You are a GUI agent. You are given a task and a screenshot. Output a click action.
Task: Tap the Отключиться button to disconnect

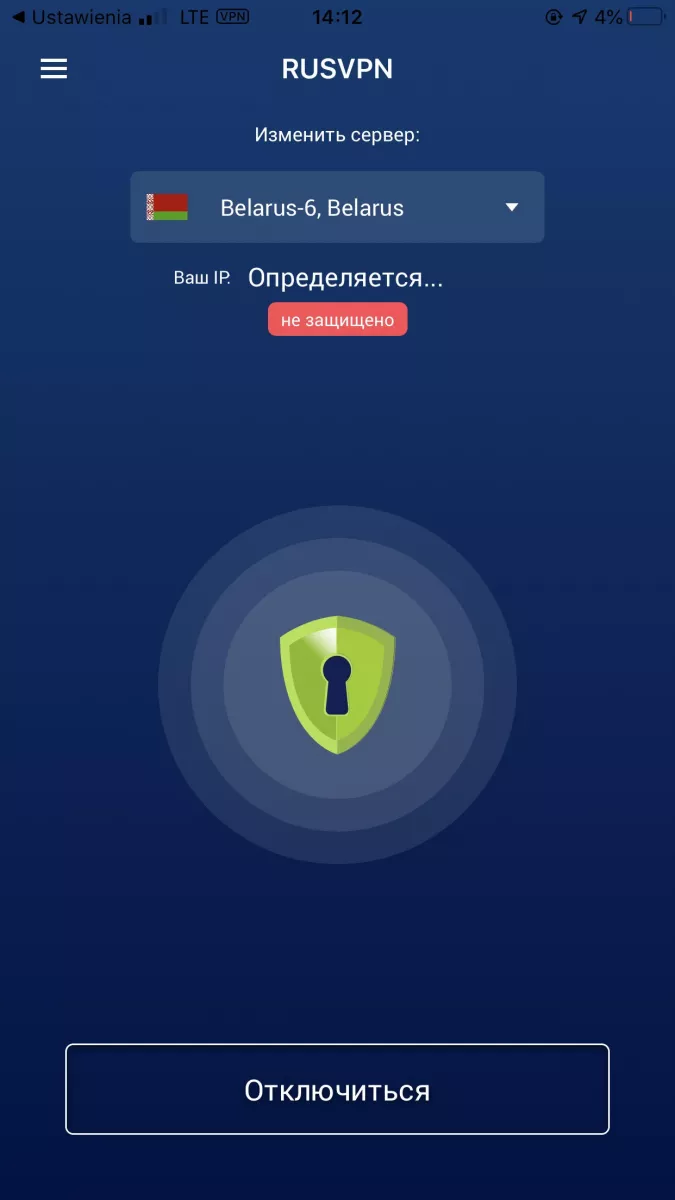click(x=337, y=1089)
